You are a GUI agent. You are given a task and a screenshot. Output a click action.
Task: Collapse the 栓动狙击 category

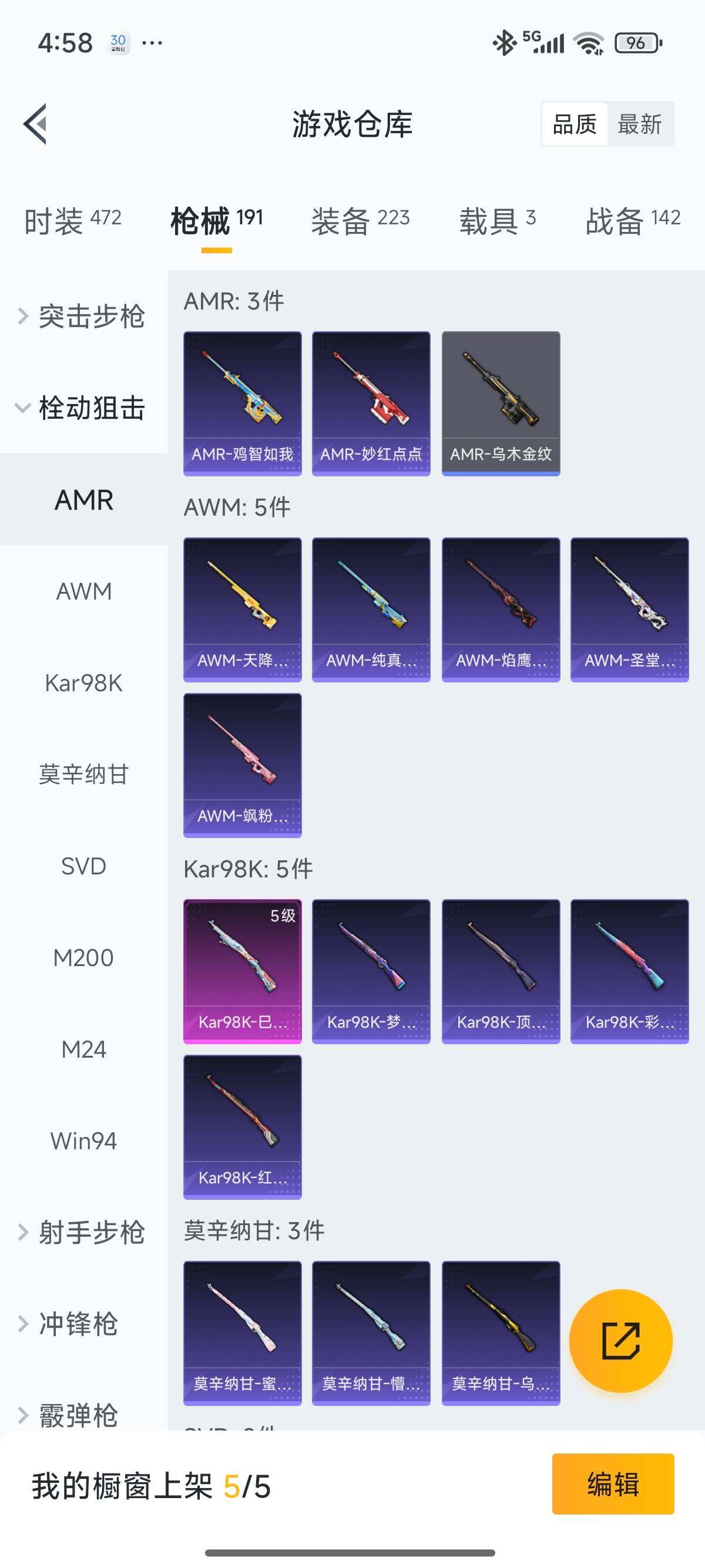tap(83, 408)
